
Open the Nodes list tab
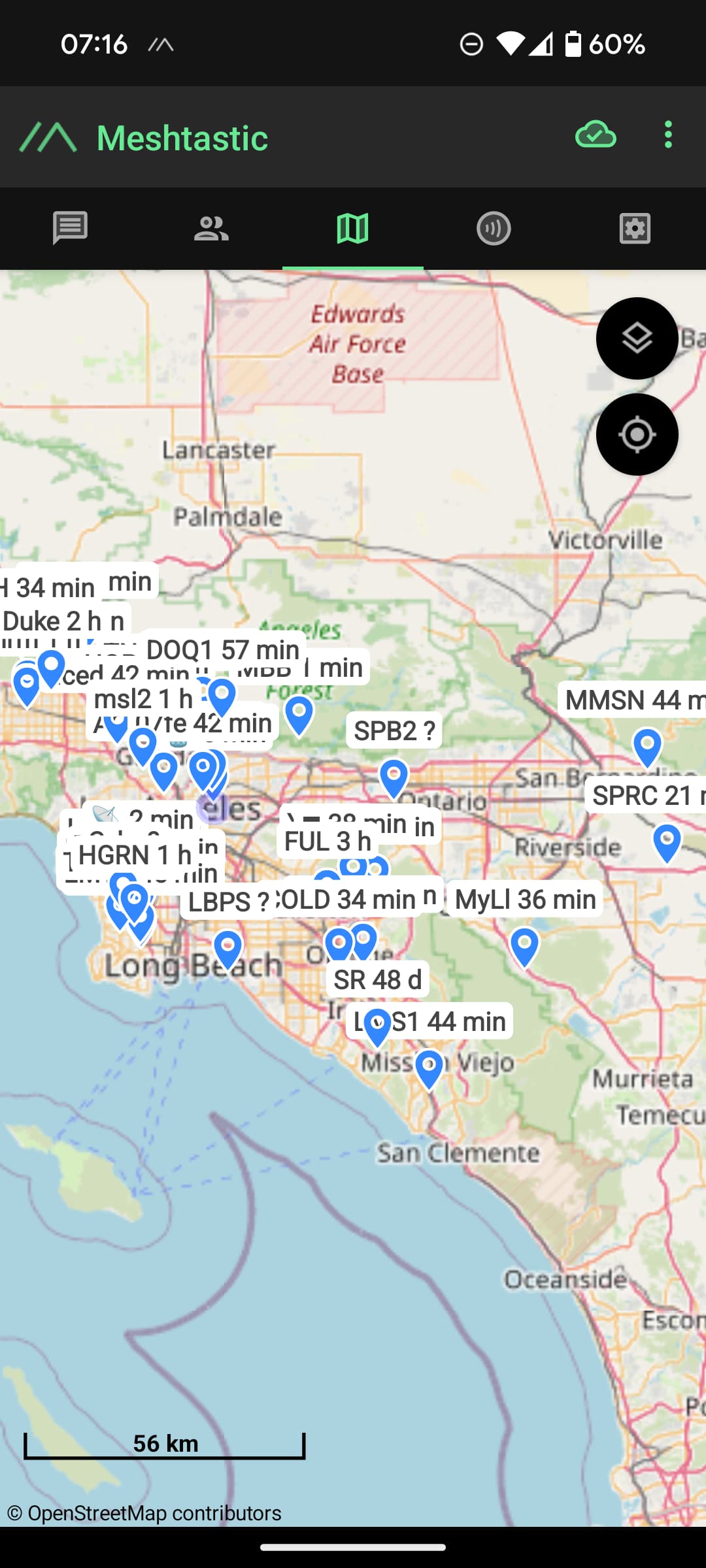211,228
